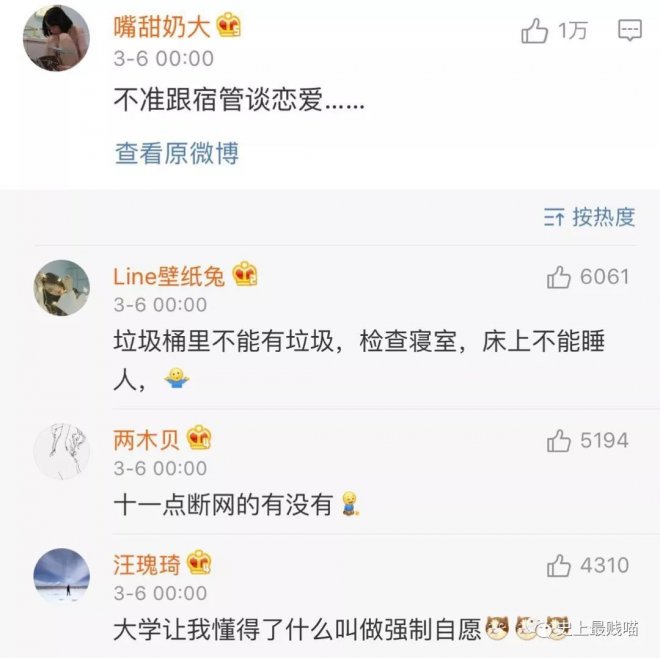660x658 pixels.
Task: Open 两木贝's profile avatar
Action: (61, 449)
